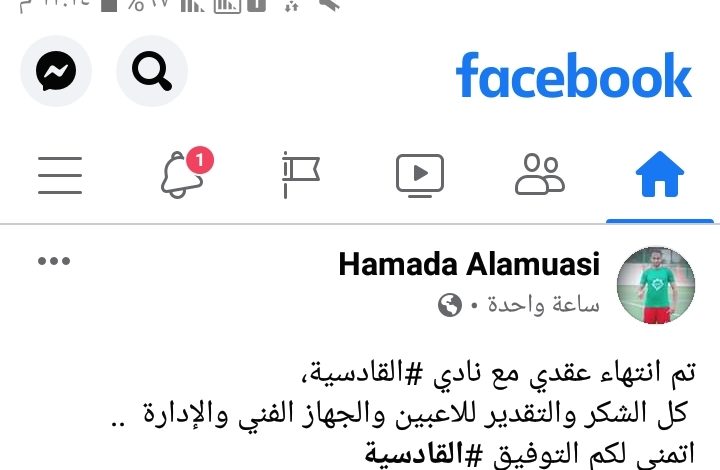View Hamada Alamuasi's profile picture
This screenshot has height=470, width=720.
(657, 286)
